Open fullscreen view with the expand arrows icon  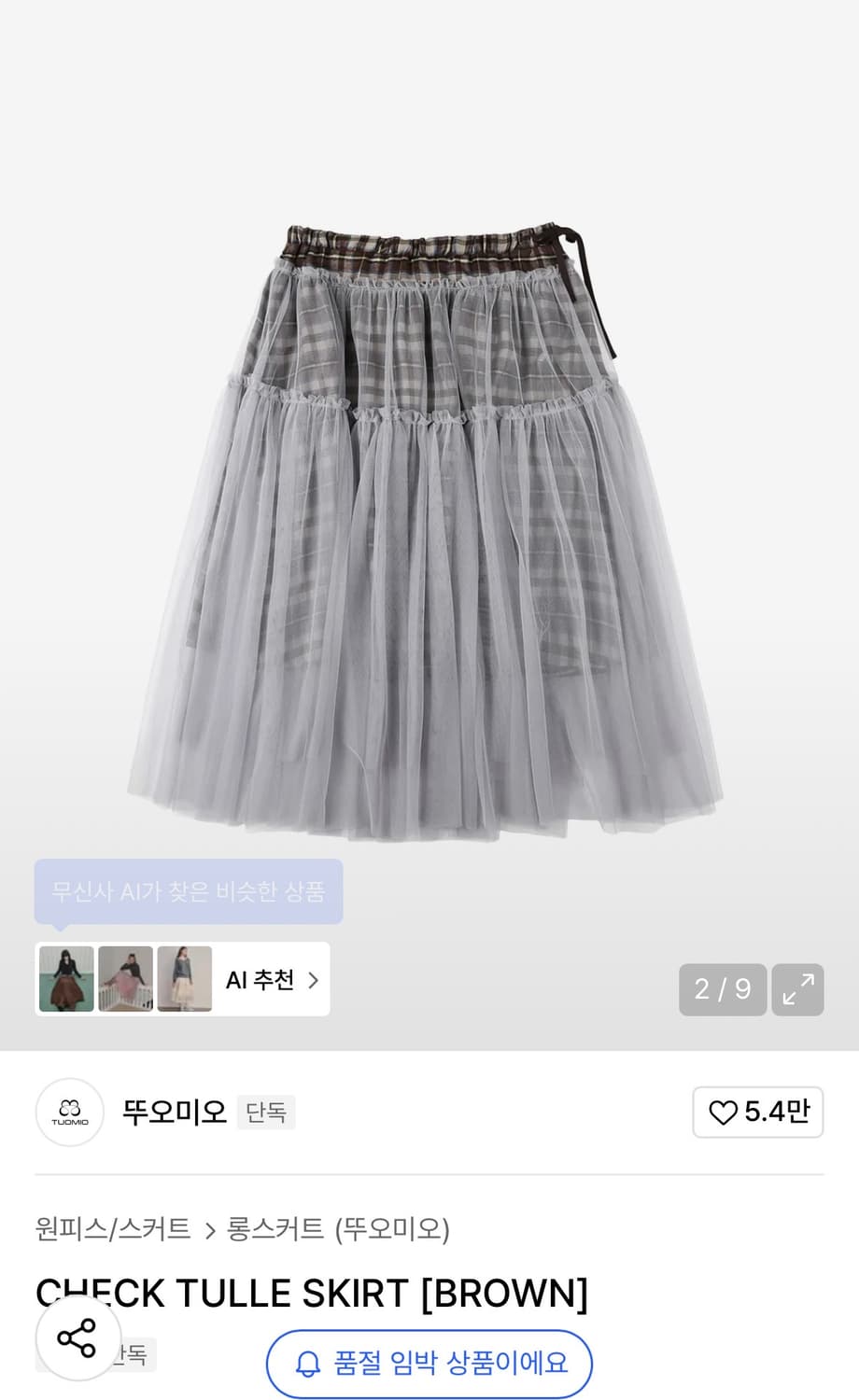(x=797, y=989)
